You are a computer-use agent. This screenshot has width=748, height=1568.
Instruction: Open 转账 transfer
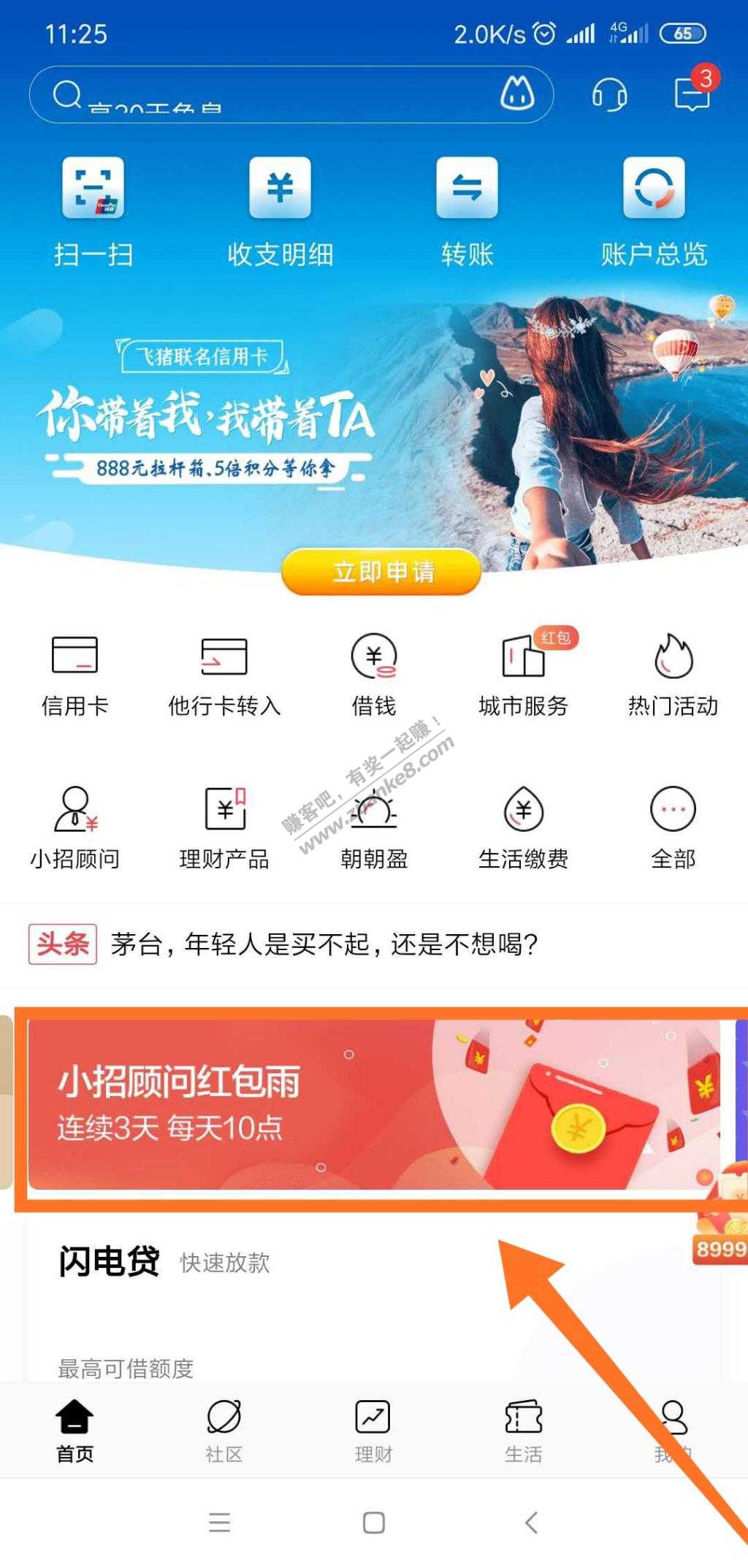pyautogui.click(x=467, y=212)
